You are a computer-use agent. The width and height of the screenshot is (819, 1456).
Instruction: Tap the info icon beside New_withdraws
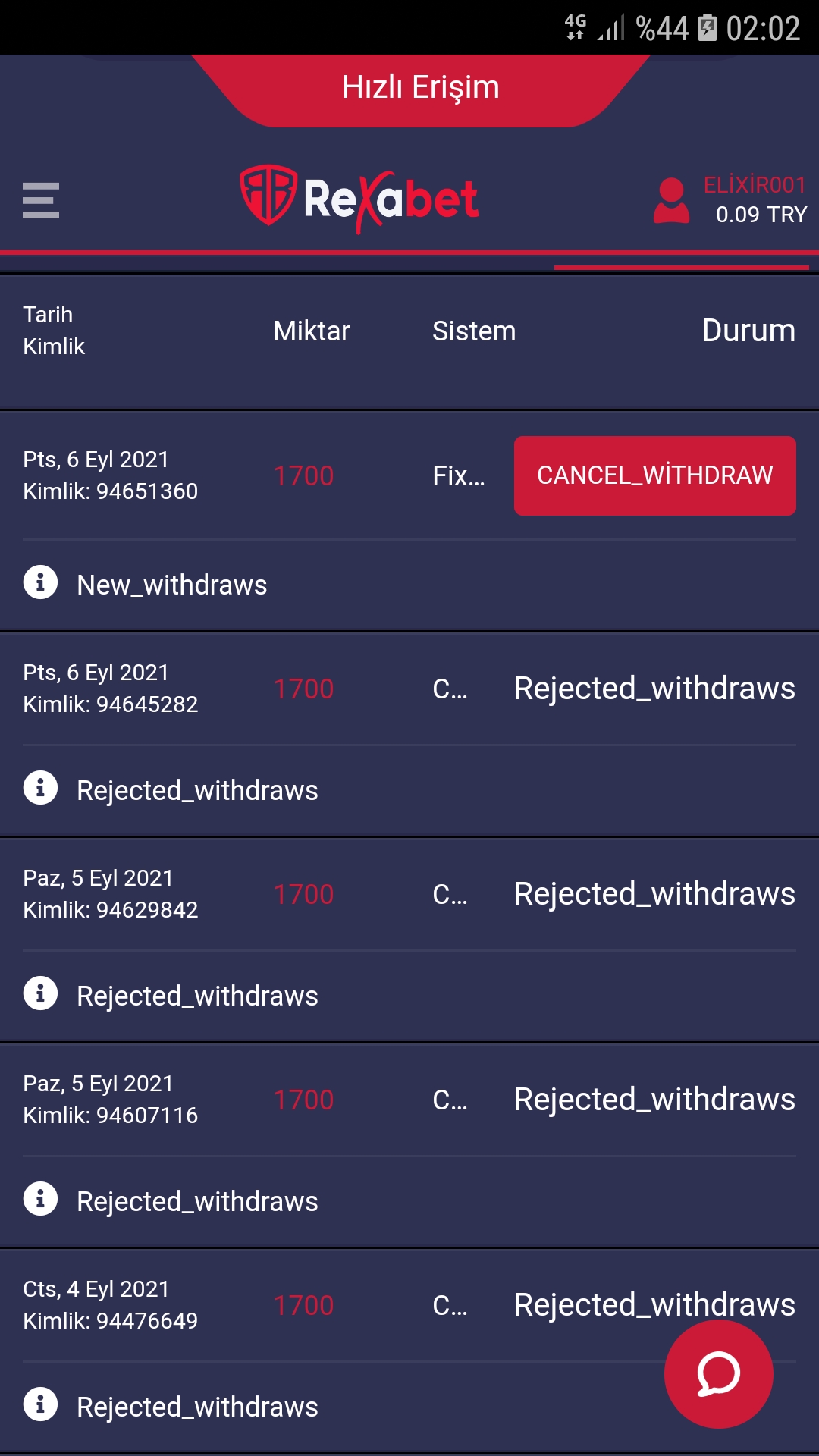(41, 582)
